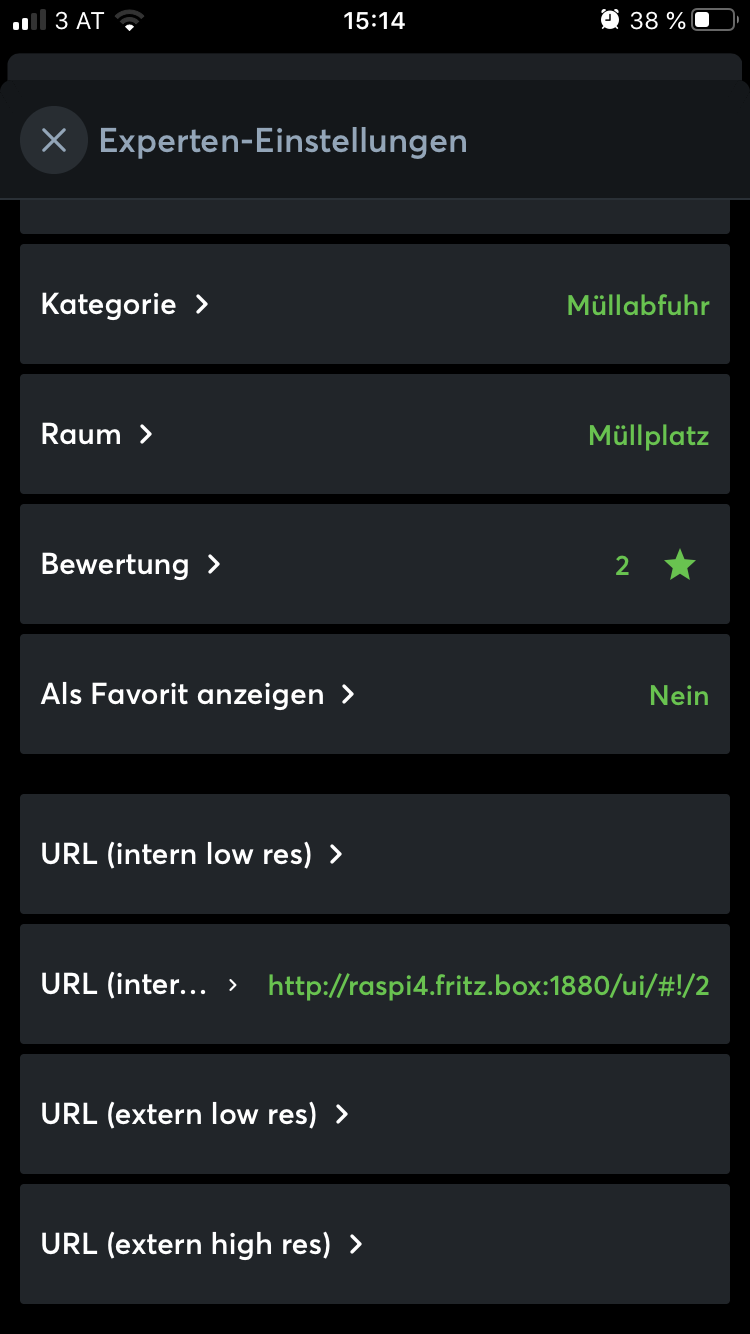The width and height of the screenshot is (750, 1334).
Task: Edit the URL with raspi4.fritz.box address
Action: (374, 985)
